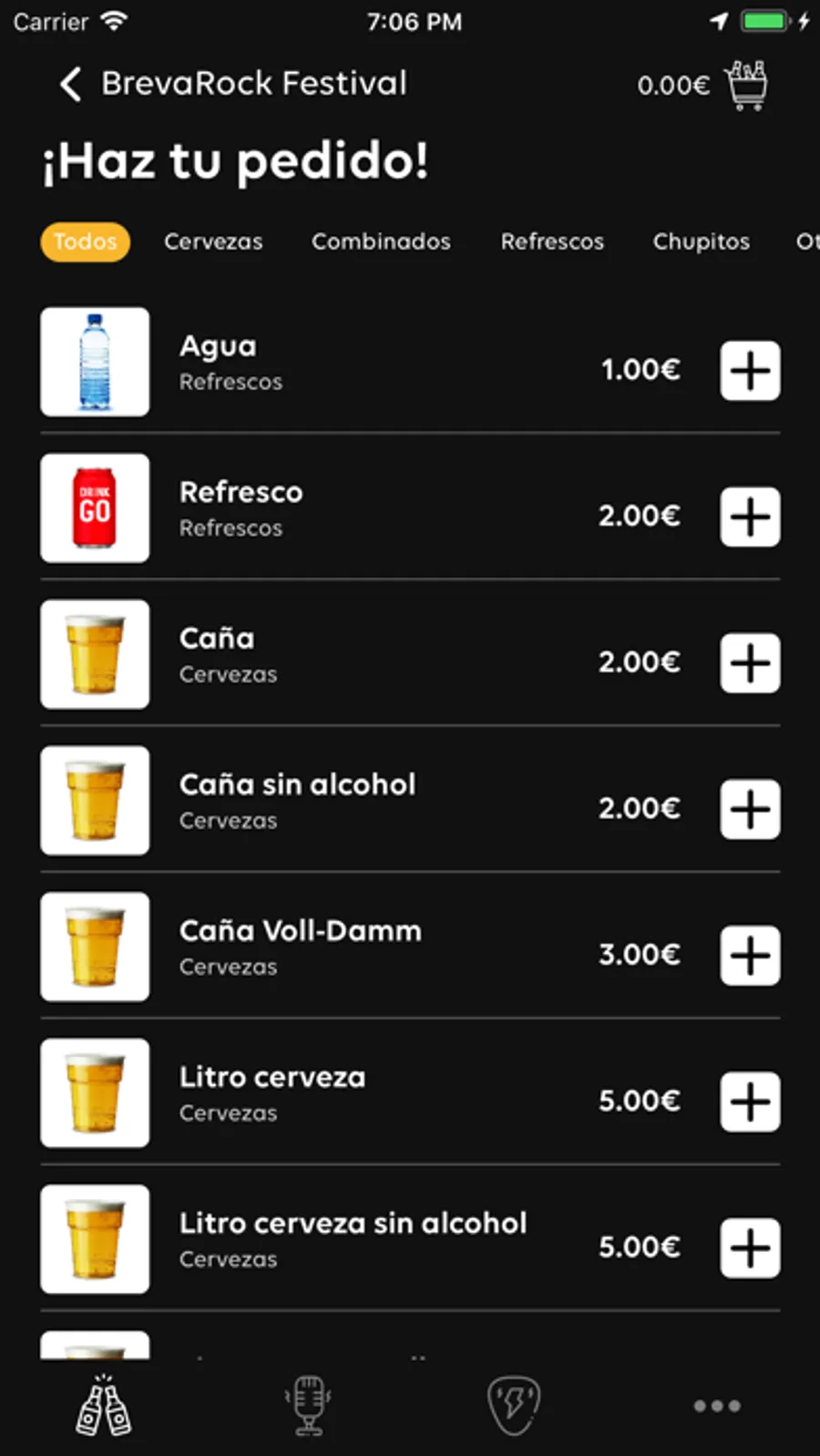Viewport: 820px width, 1456px height.
Task: Add Agua to the order
Action: coord(750,371)
